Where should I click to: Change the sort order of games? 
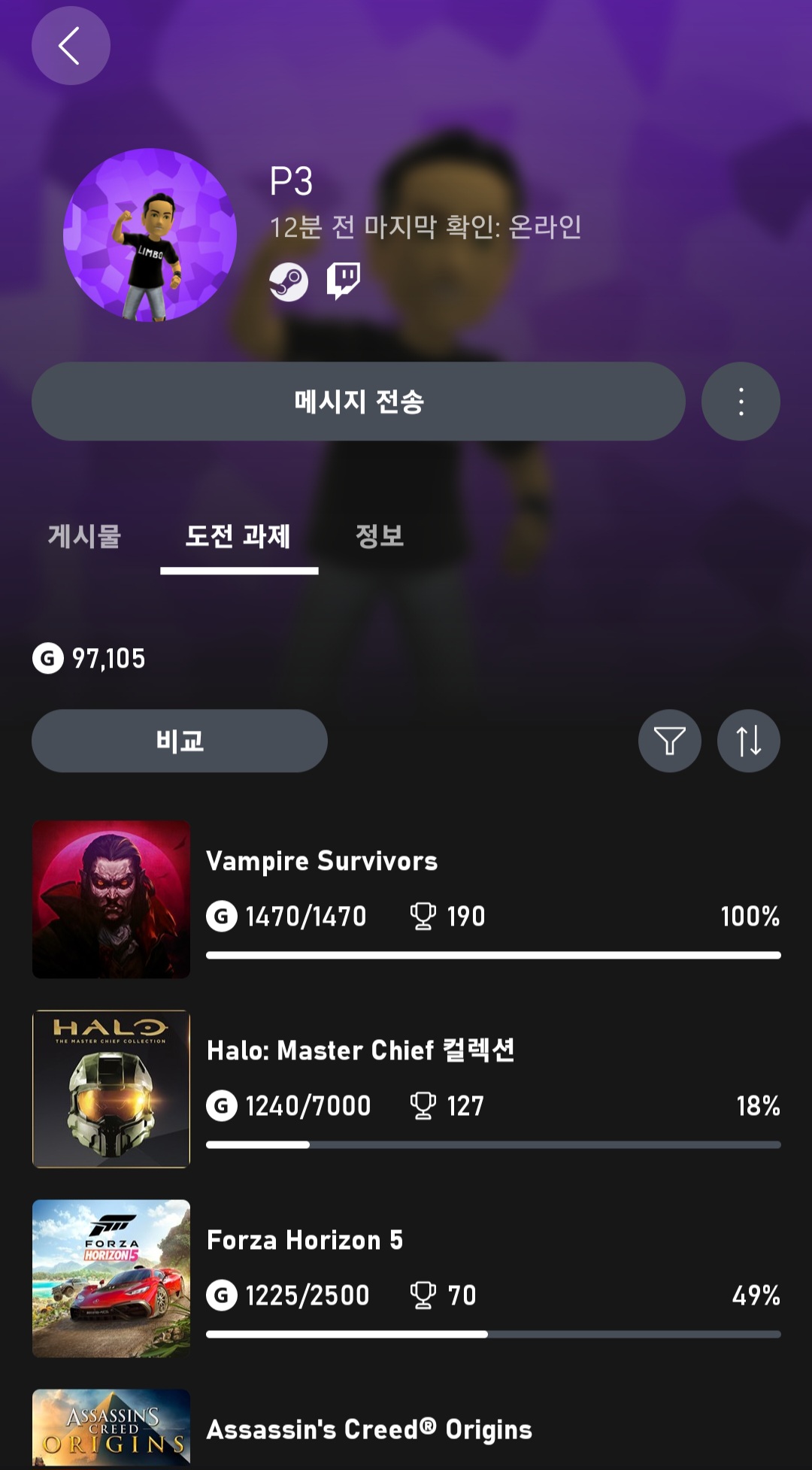pos(748,741)
